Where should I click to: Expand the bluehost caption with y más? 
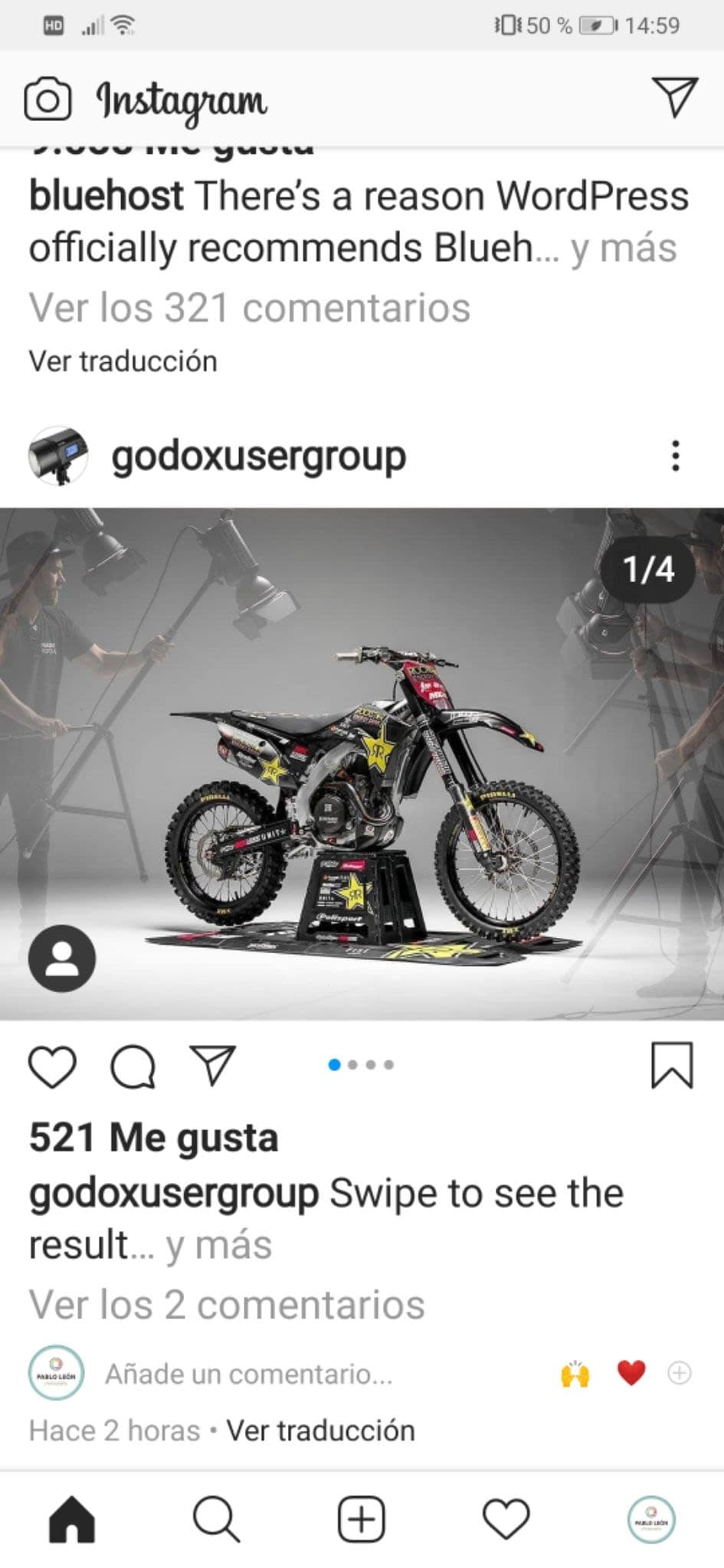[624, 248]
